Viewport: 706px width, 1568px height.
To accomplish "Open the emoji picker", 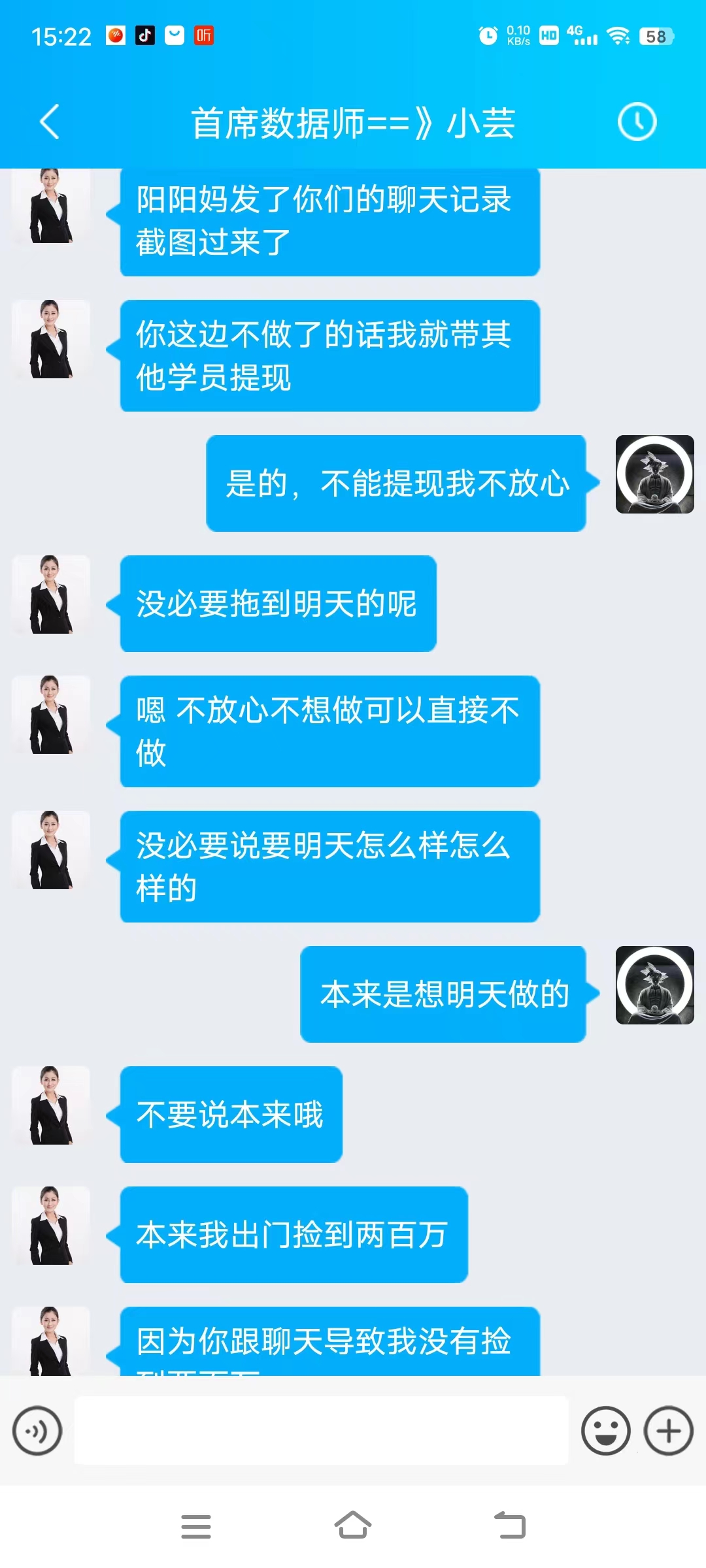I will click(x=605, y=1431).
